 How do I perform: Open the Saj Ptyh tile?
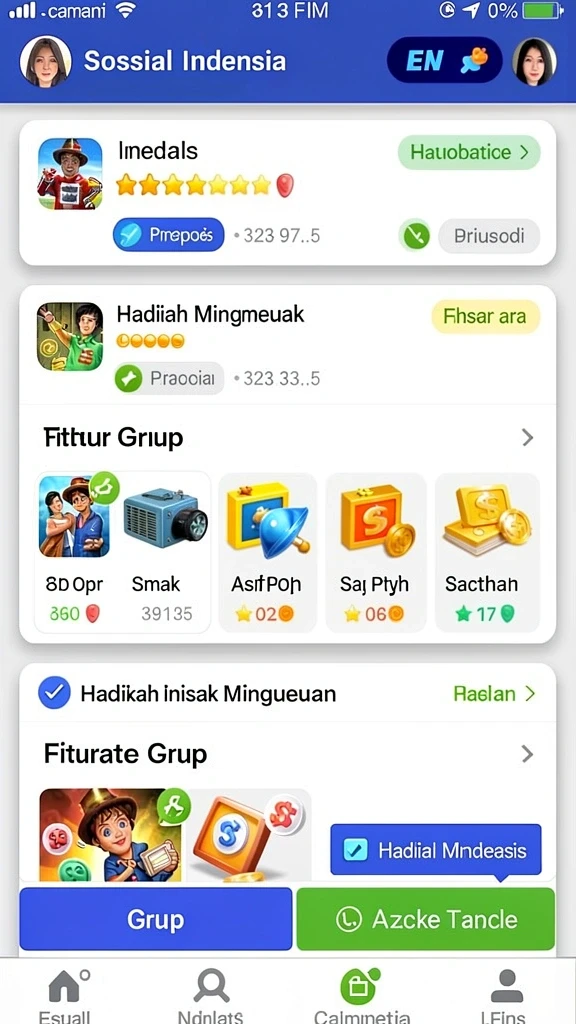click(376, 553)
